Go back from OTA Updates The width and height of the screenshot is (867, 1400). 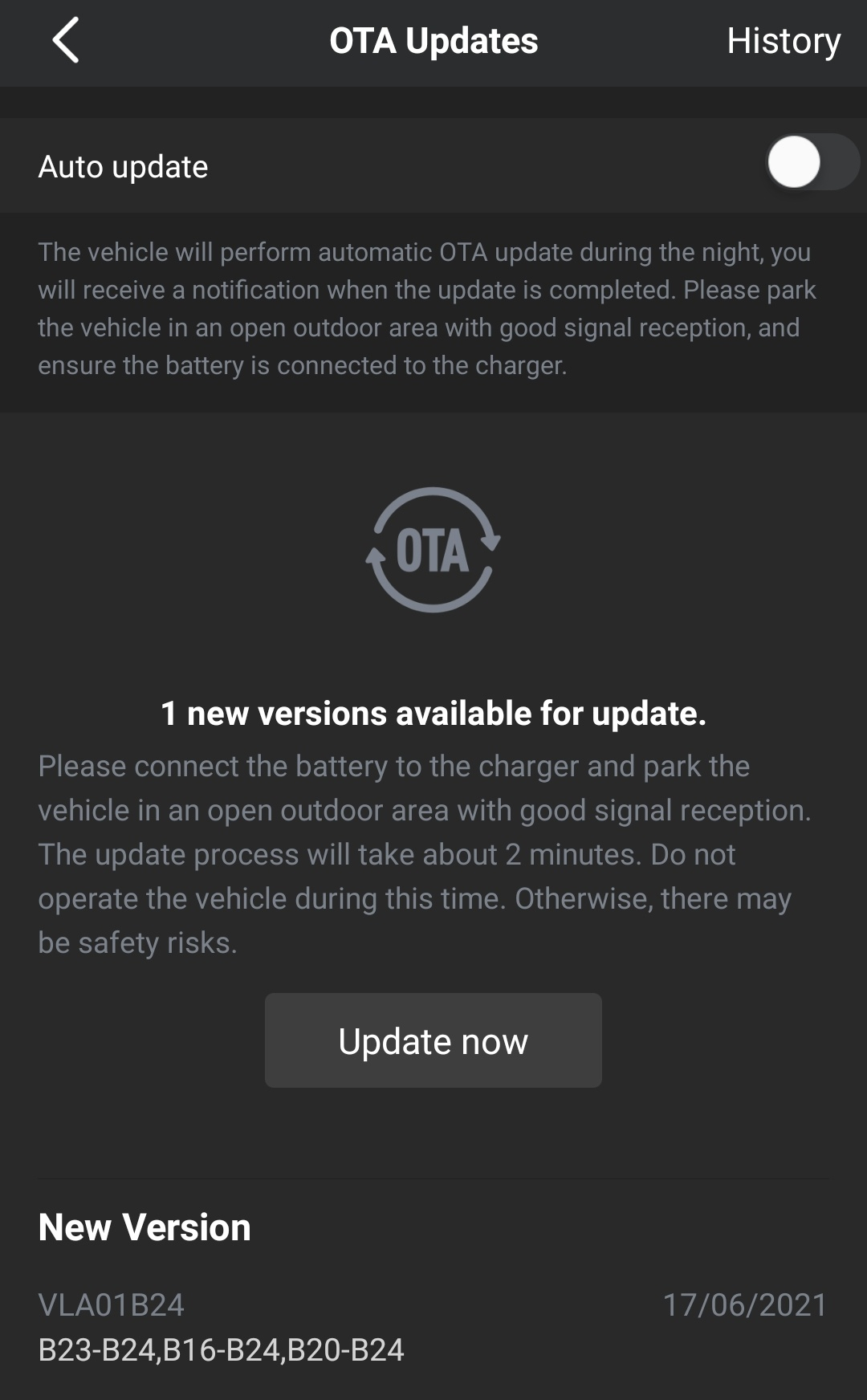click(x=65, y=40)
